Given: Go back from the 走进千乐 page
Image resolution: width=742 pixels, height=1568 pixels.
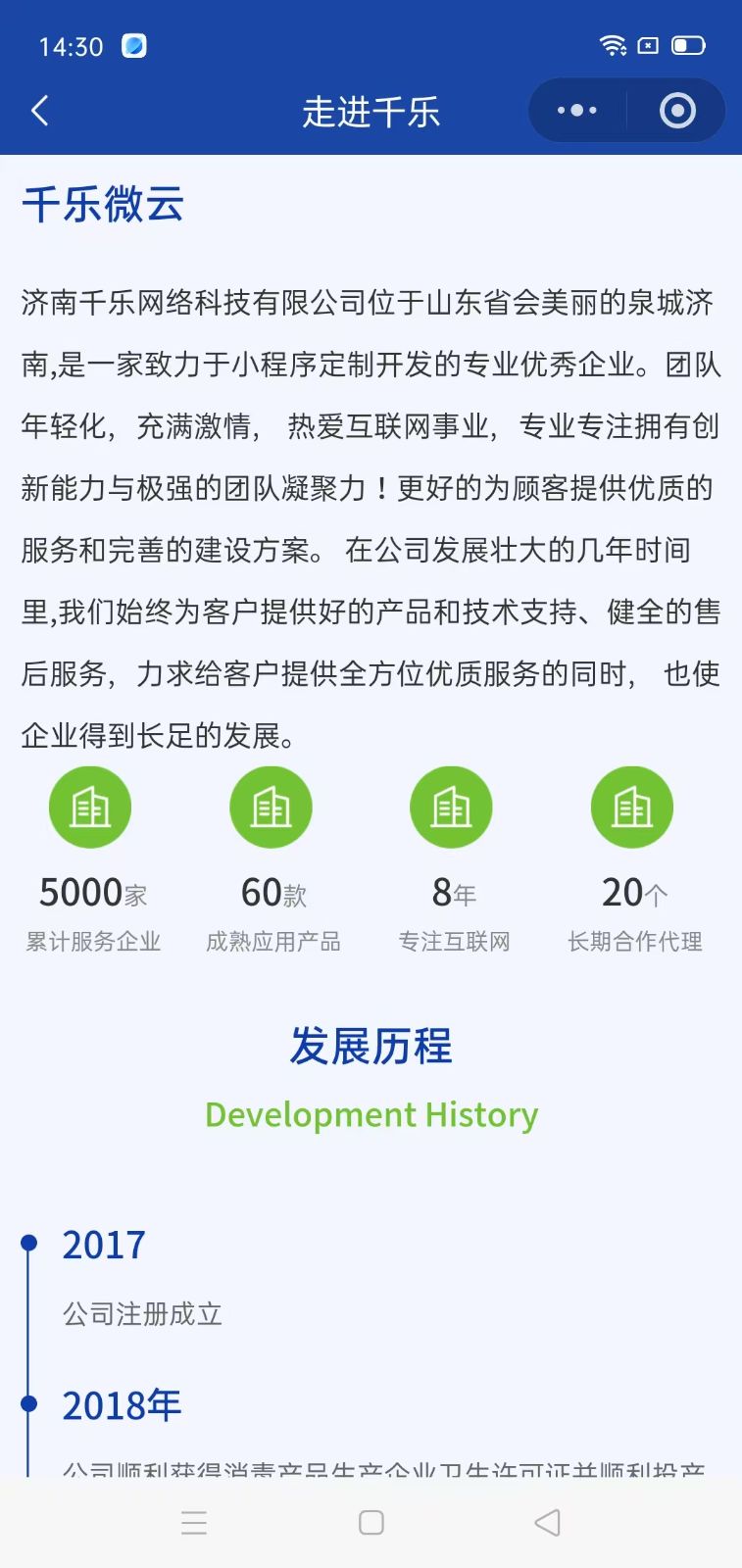Looking at the screenshot, I should coord(40,111).
